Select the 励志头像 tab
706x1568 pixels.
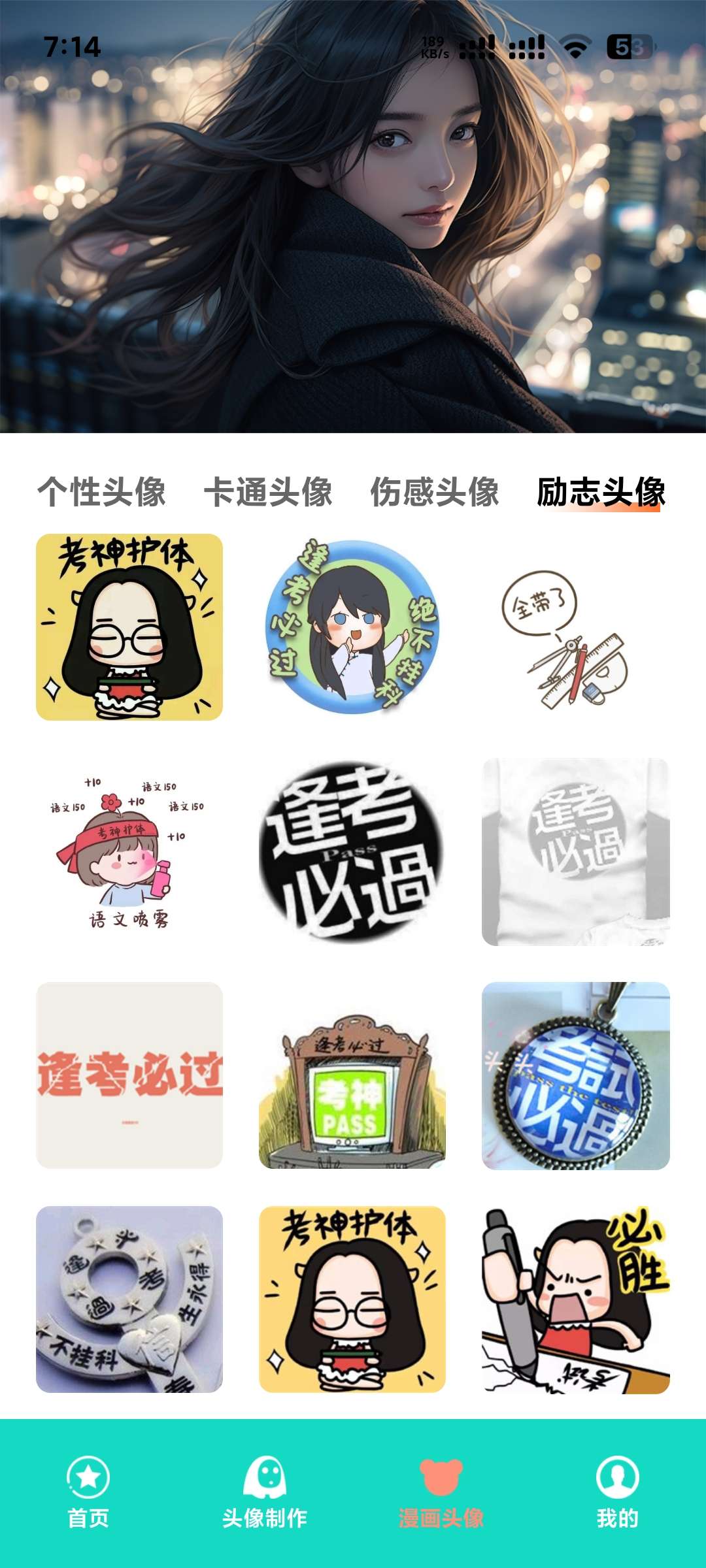pyautogui.click(x=601, y=492)
